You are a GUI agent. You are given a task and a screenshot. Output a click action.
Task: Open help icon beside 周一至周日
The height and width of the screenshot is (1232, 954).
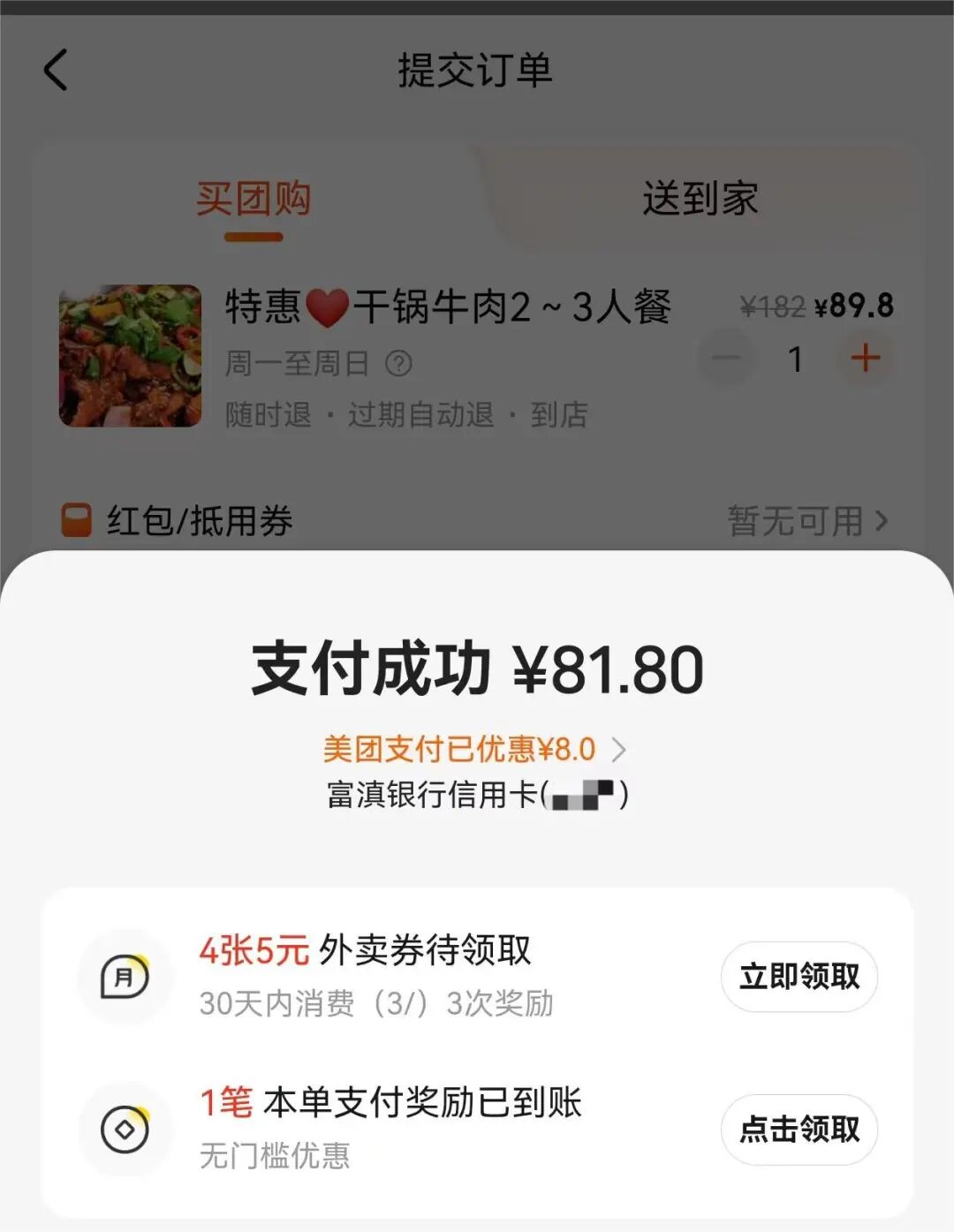click(398, 363)
